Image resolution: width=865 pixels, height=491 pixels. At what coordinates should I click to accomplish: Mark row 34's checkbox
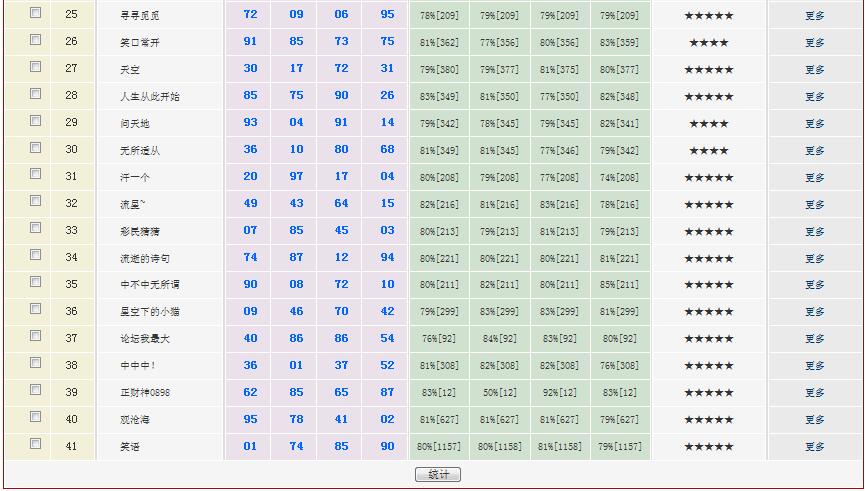point(35,256)
